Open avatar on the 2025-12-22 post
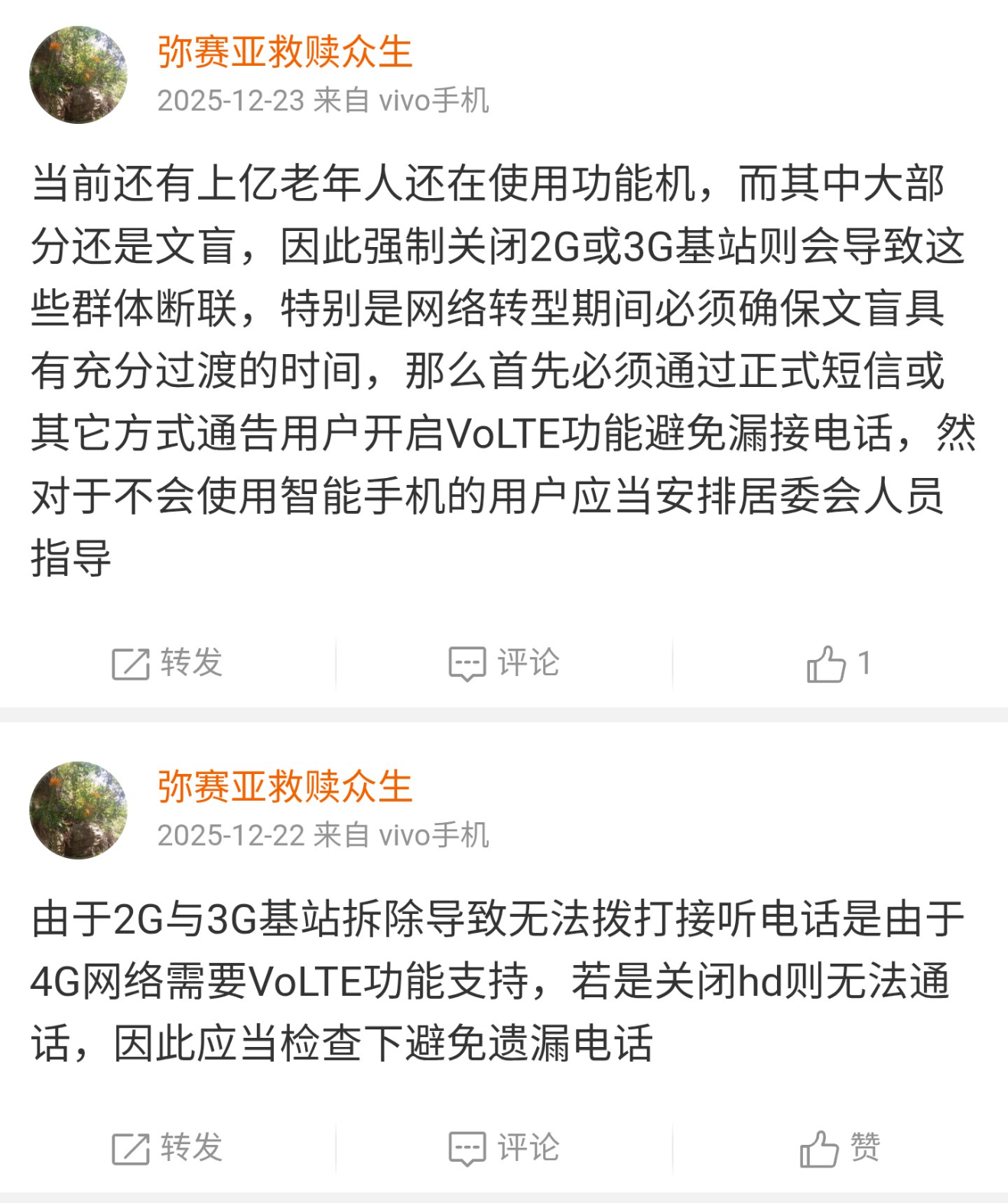Image resolution: width=1008 pixels, height=1203 pixels. click(x=78, y=810)
